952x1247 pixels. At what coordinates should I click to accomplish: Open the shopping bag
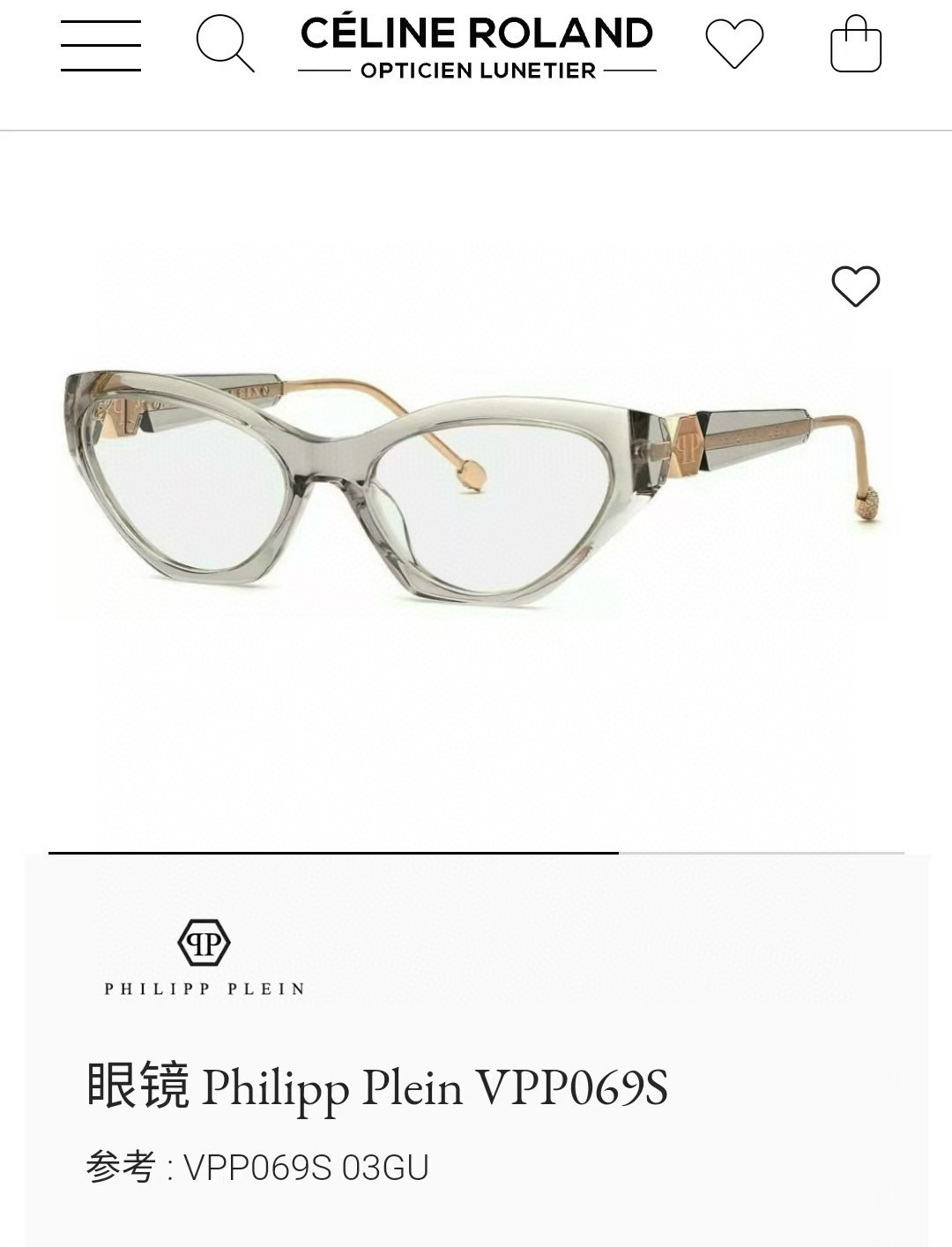855,44
